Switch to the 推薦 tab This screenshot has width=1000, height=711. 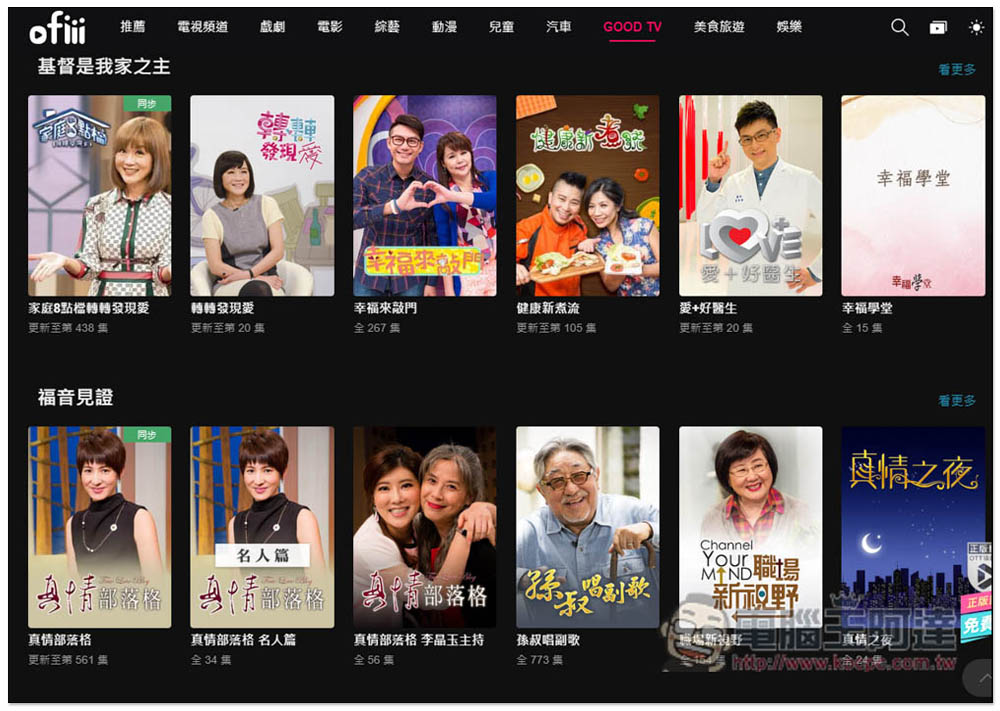[132, 27]
